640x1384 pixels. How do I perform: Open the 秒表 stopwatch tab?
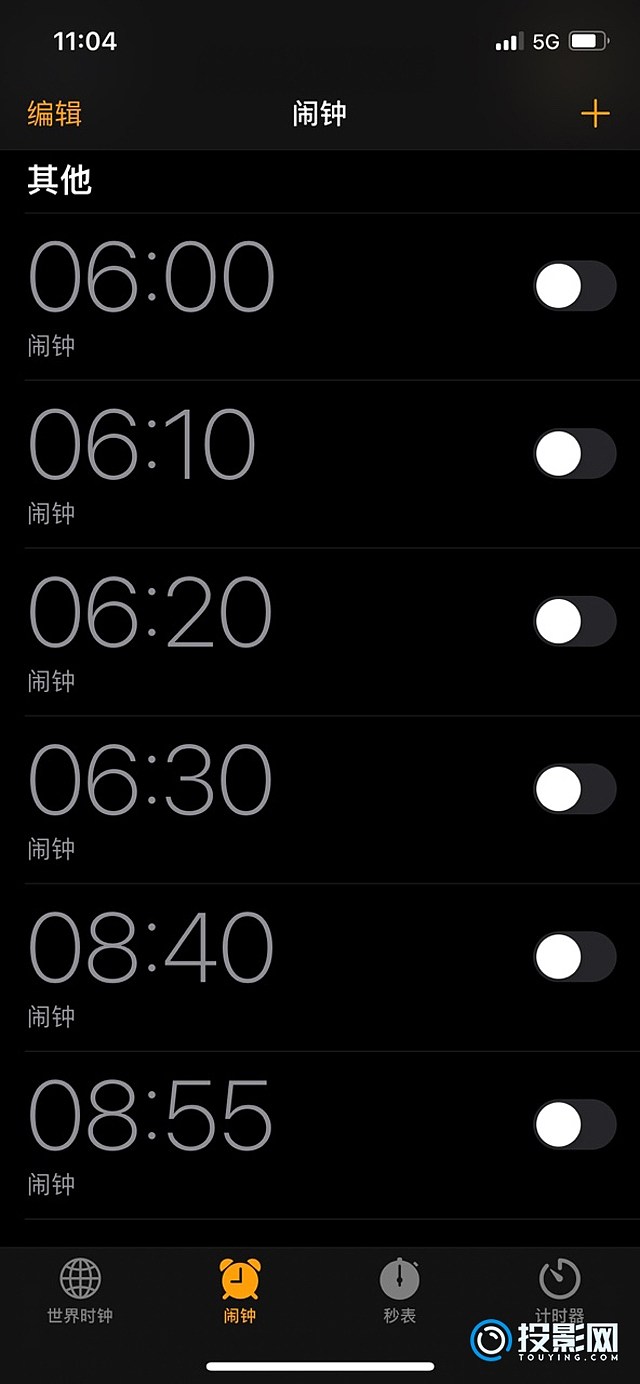click(x=400, y=1291)
